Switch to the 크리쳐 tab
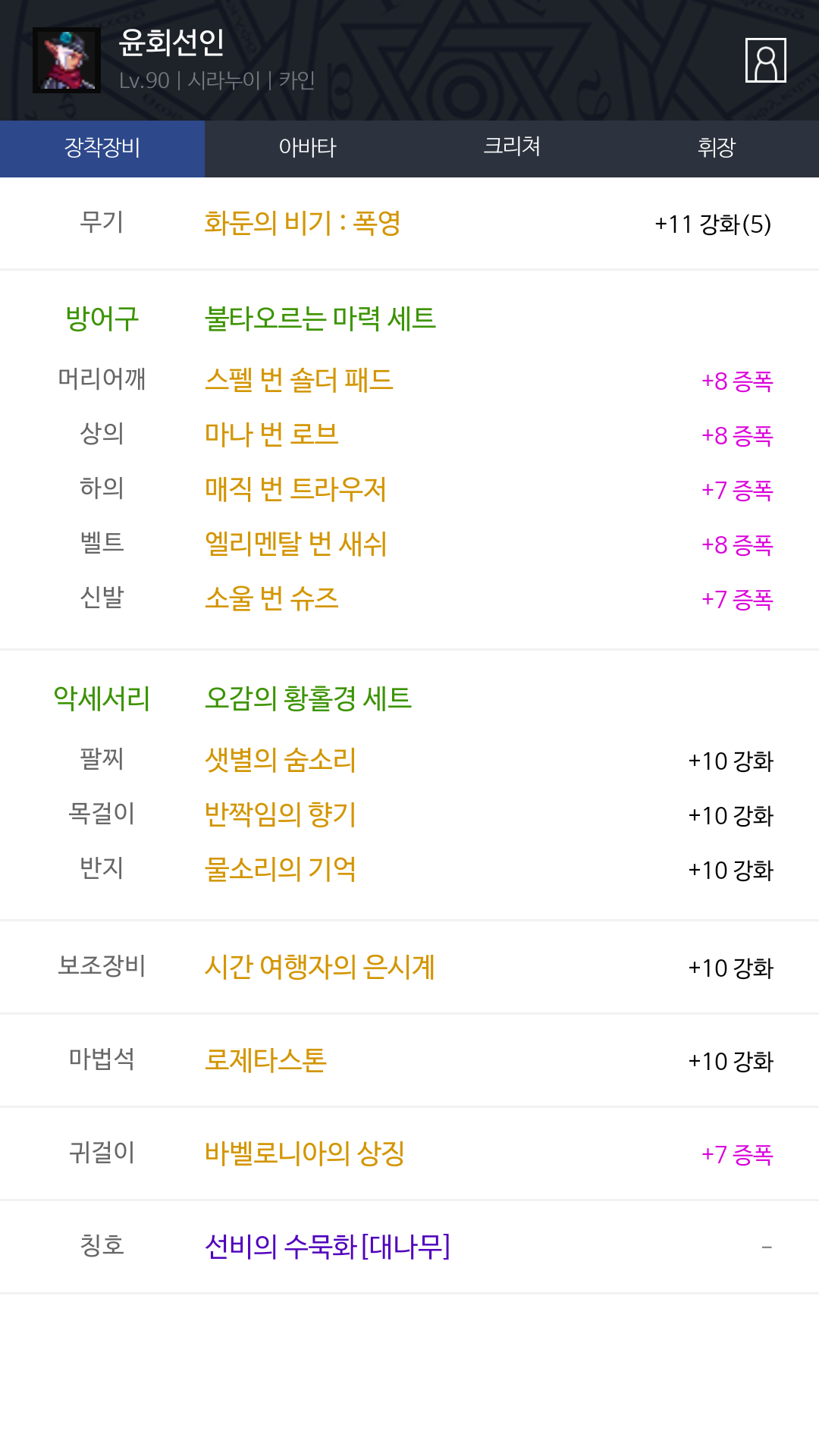The width and height of the screenshot is (819, 1456). [x=512, y=149]
